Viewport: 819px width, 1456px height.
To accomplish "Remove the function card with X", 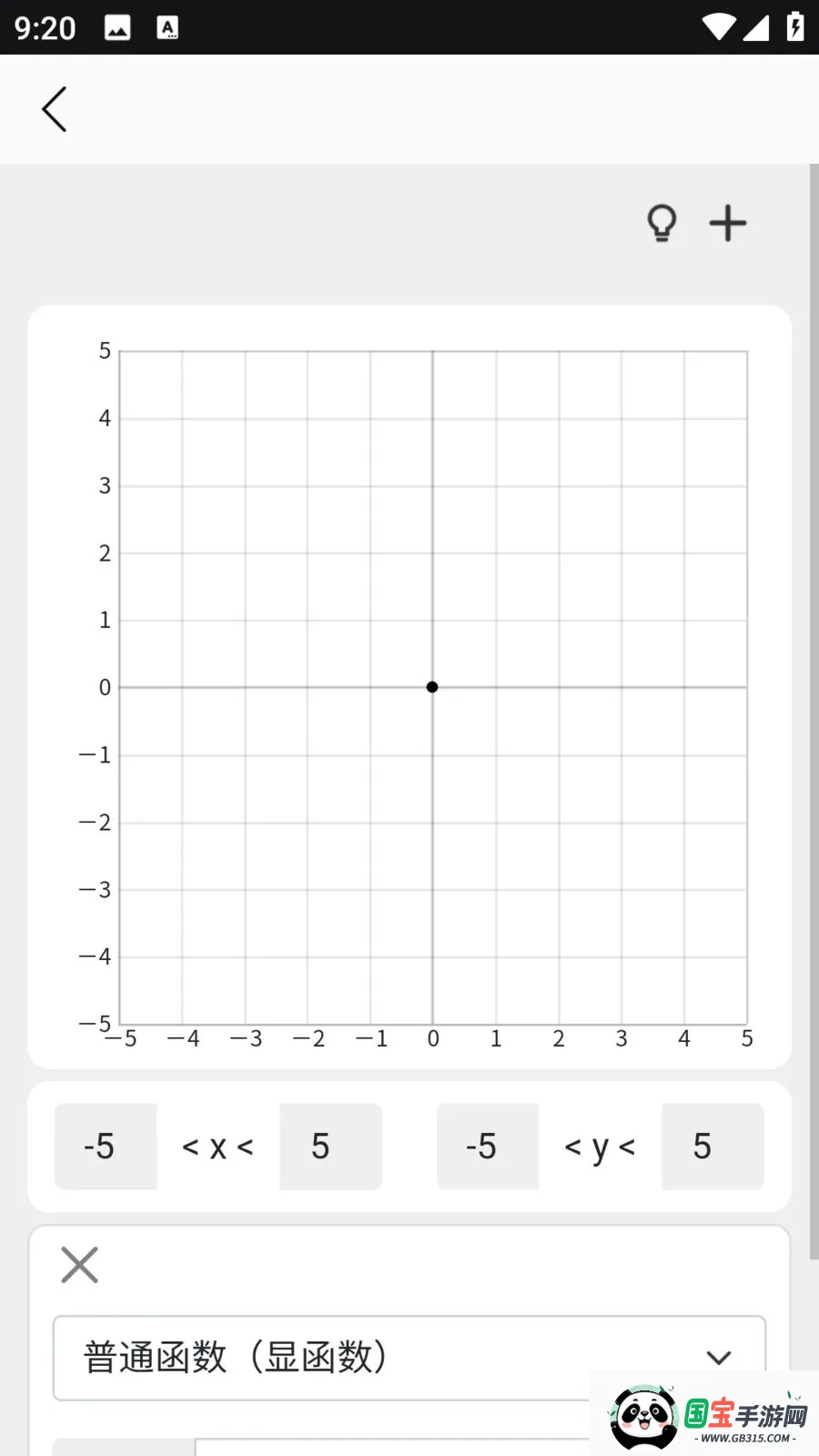I will [x=79, y=1265].
